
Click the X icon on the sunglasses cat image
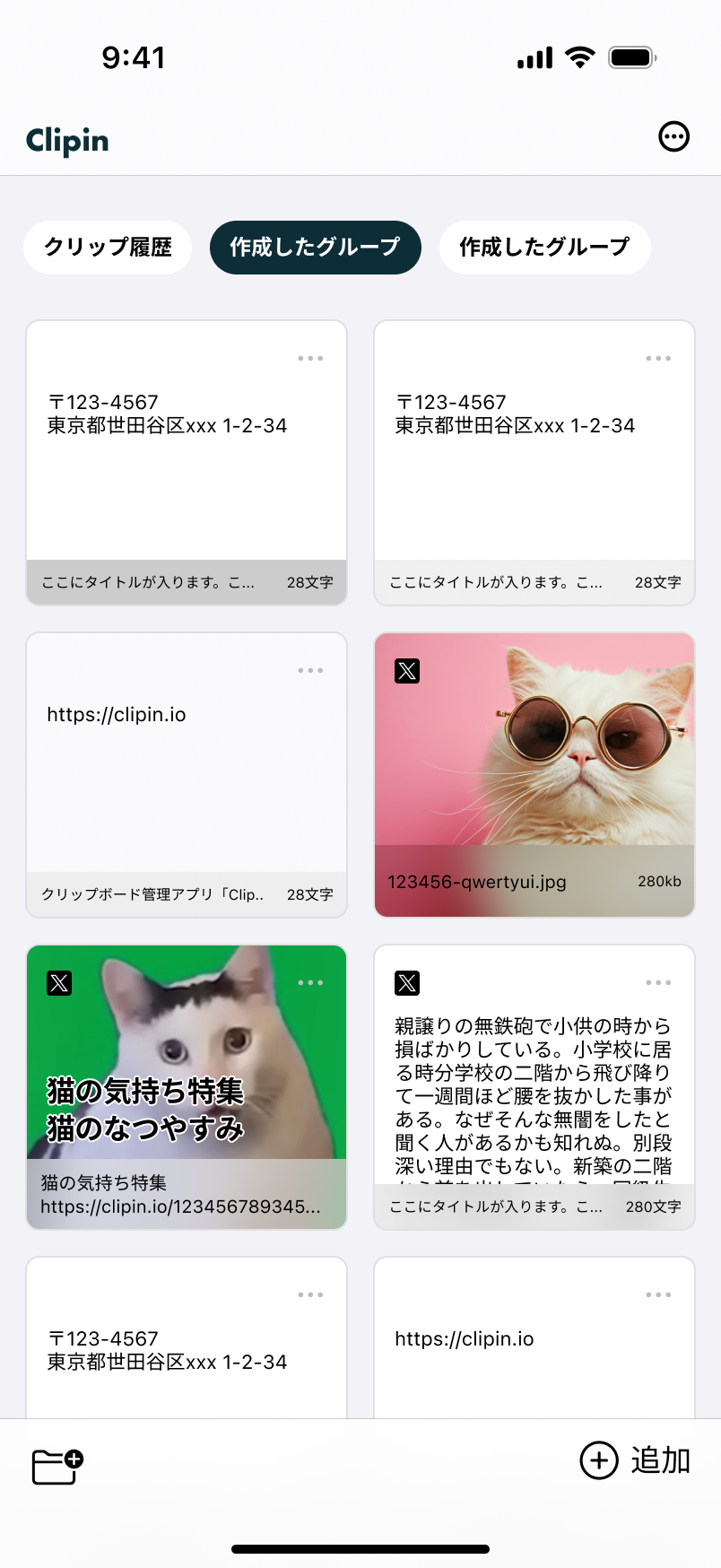pyautogui.click(x=408, y=670)
